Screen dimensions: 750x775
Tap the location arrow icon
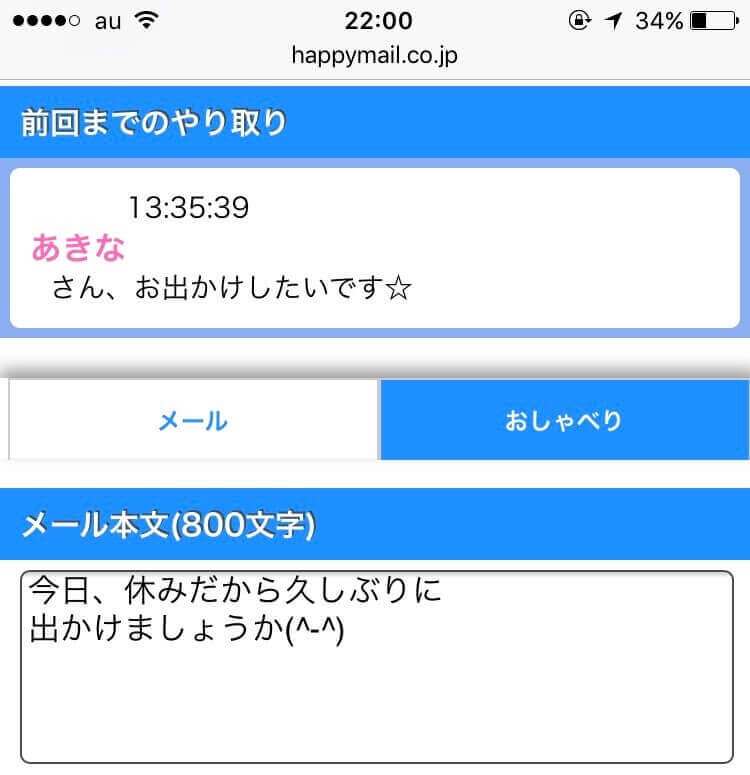613,17
